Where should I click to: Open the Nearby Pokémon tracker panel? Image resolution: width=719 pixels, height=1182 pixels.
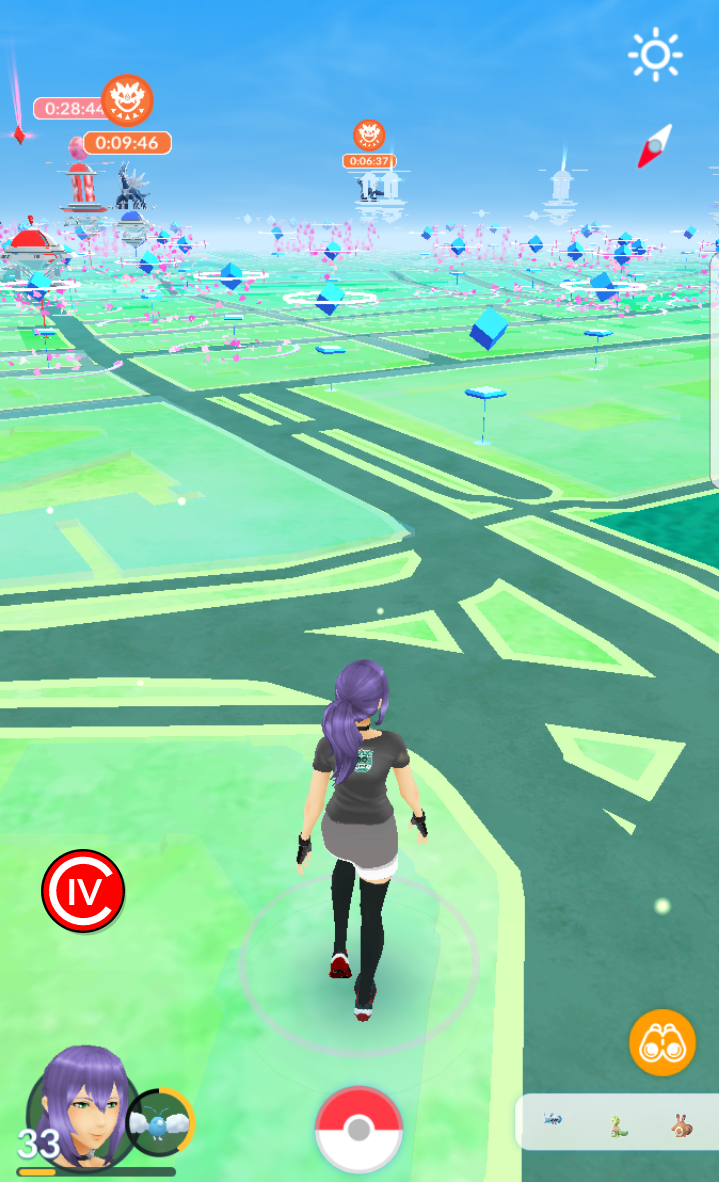coord(616,1123)
